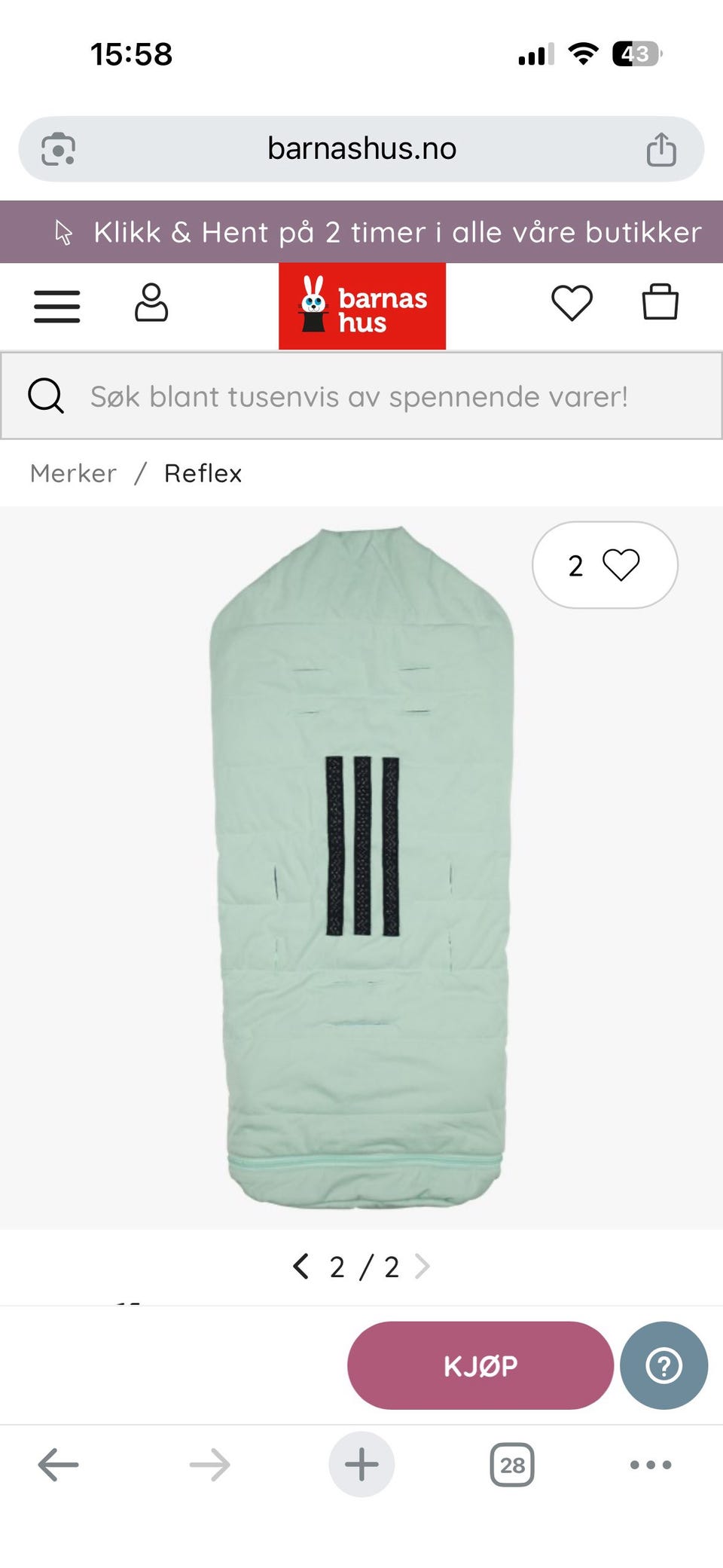
Task: Go to Barnas Hus home via logo
Action: coord(362,307)
